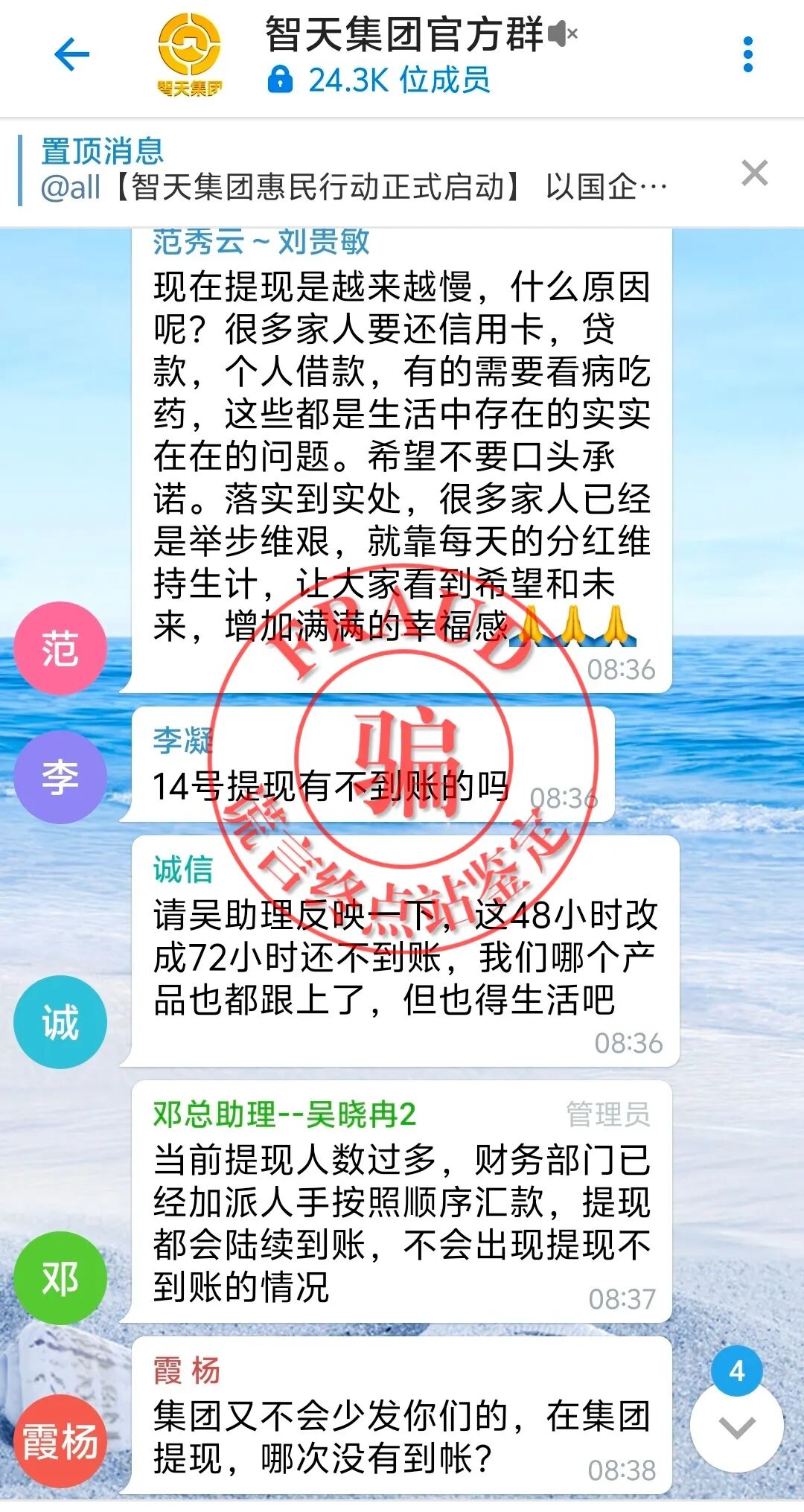This screenshot has width=804, height=1512.
Task: Open 范's pink avatar profile
Action: click(x=60, y=648)
